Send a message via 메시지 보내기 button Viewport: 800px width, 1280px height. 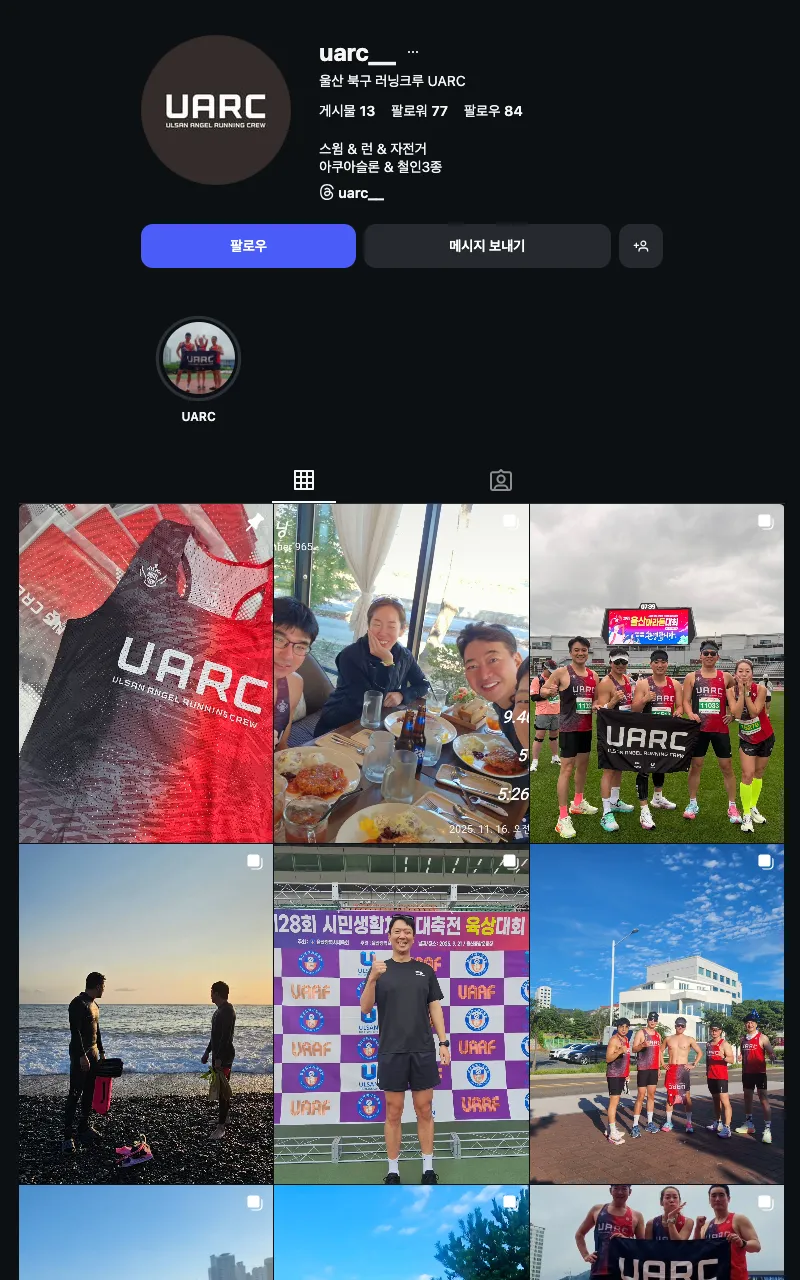click(487, 246)
